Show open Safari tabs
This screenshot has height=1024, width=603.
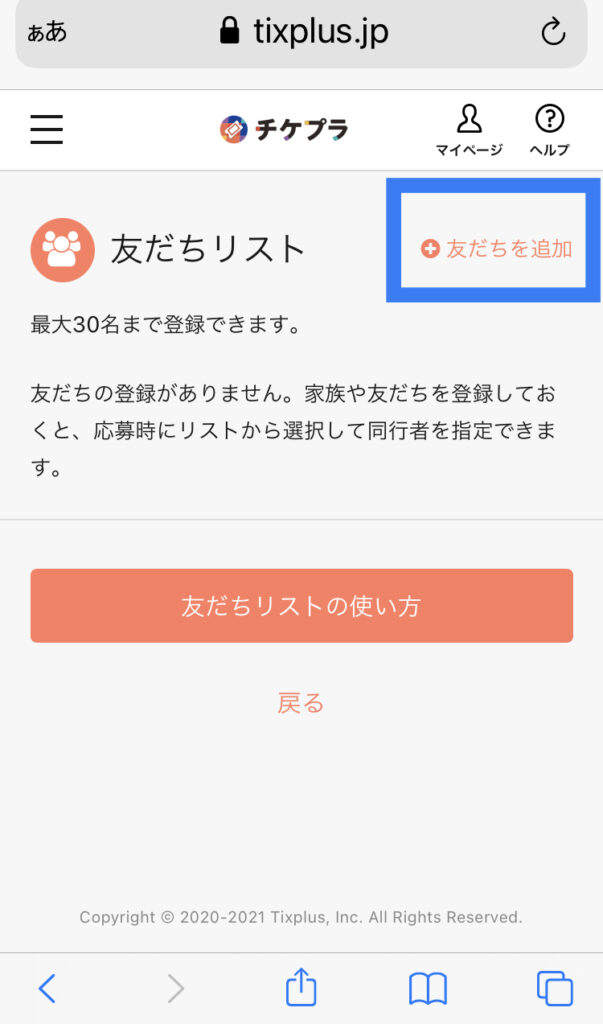point(555,988)
